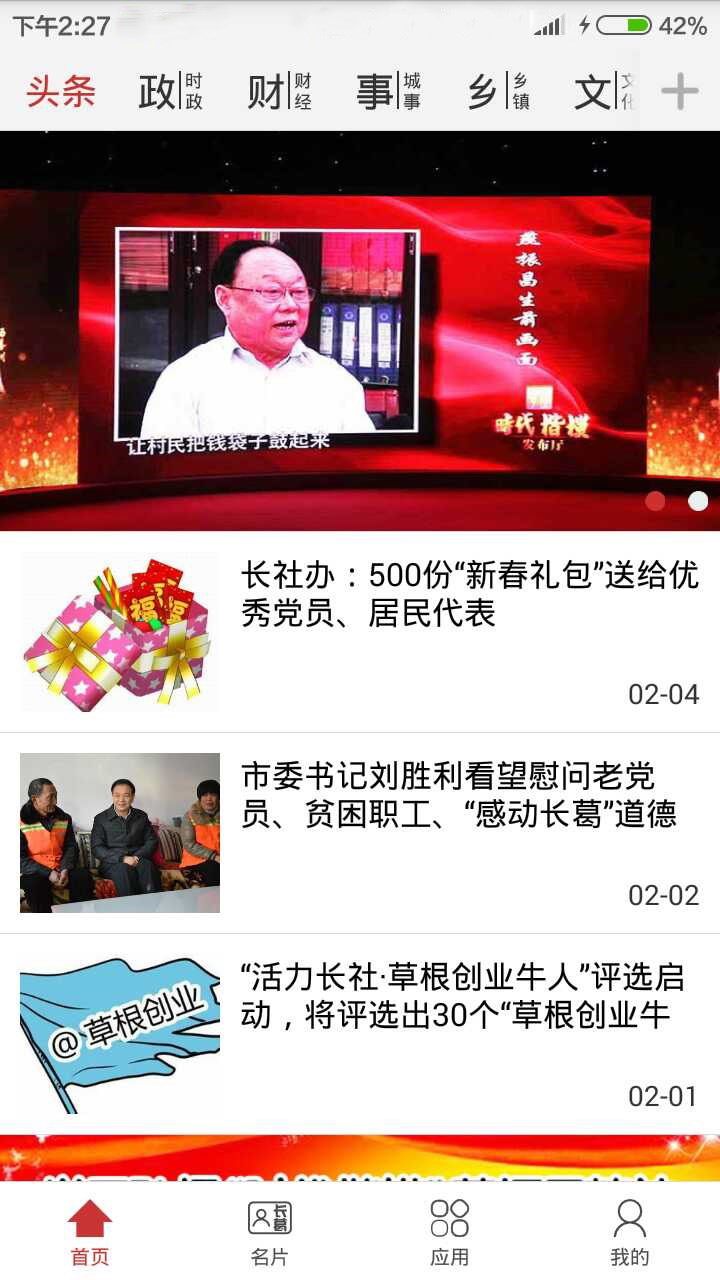Image resolution: width=720 pixels, height=1280 pixels.
Task: Switch to the 财经 tab
Action: [x=280, y=92]
